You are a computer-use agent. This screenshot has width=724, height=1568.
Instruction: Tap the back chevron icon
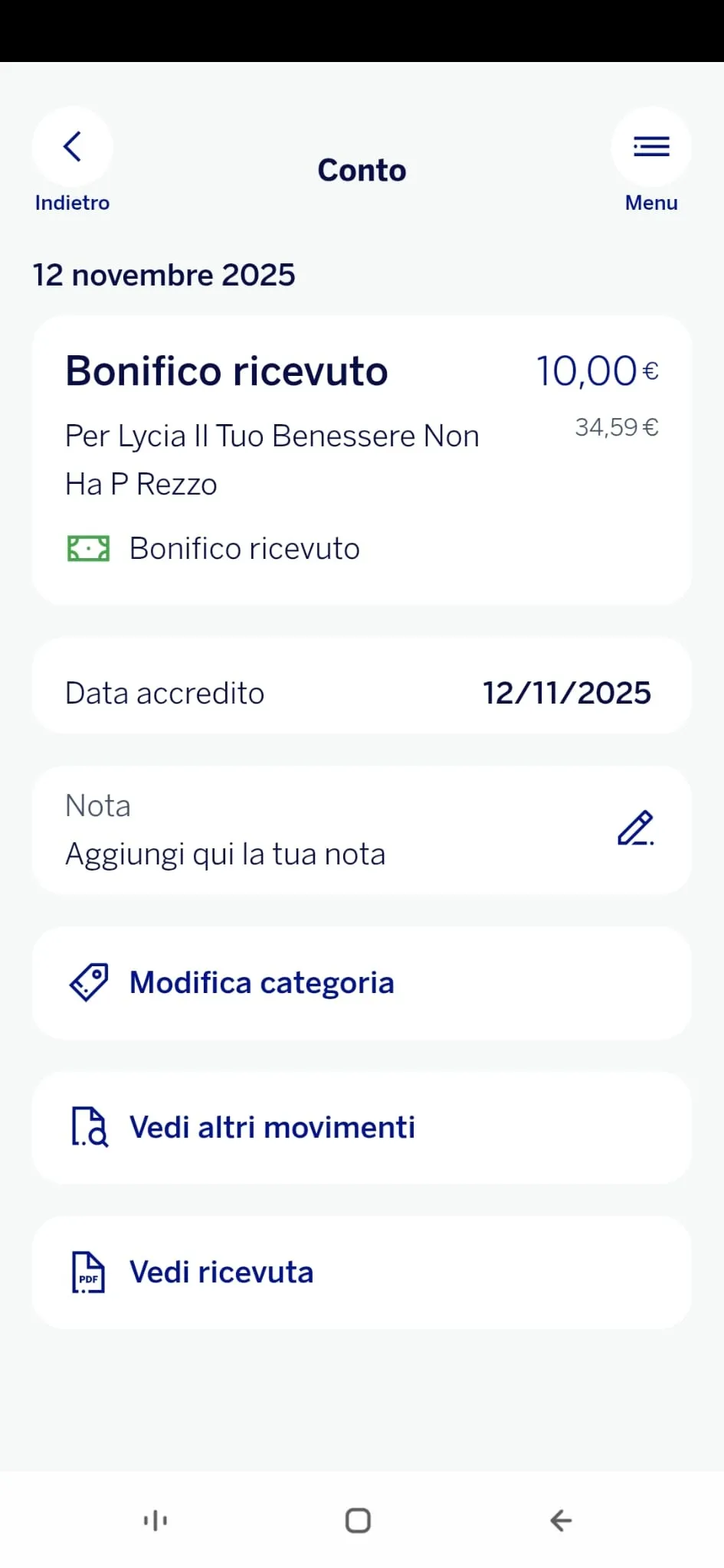[73, 146]
